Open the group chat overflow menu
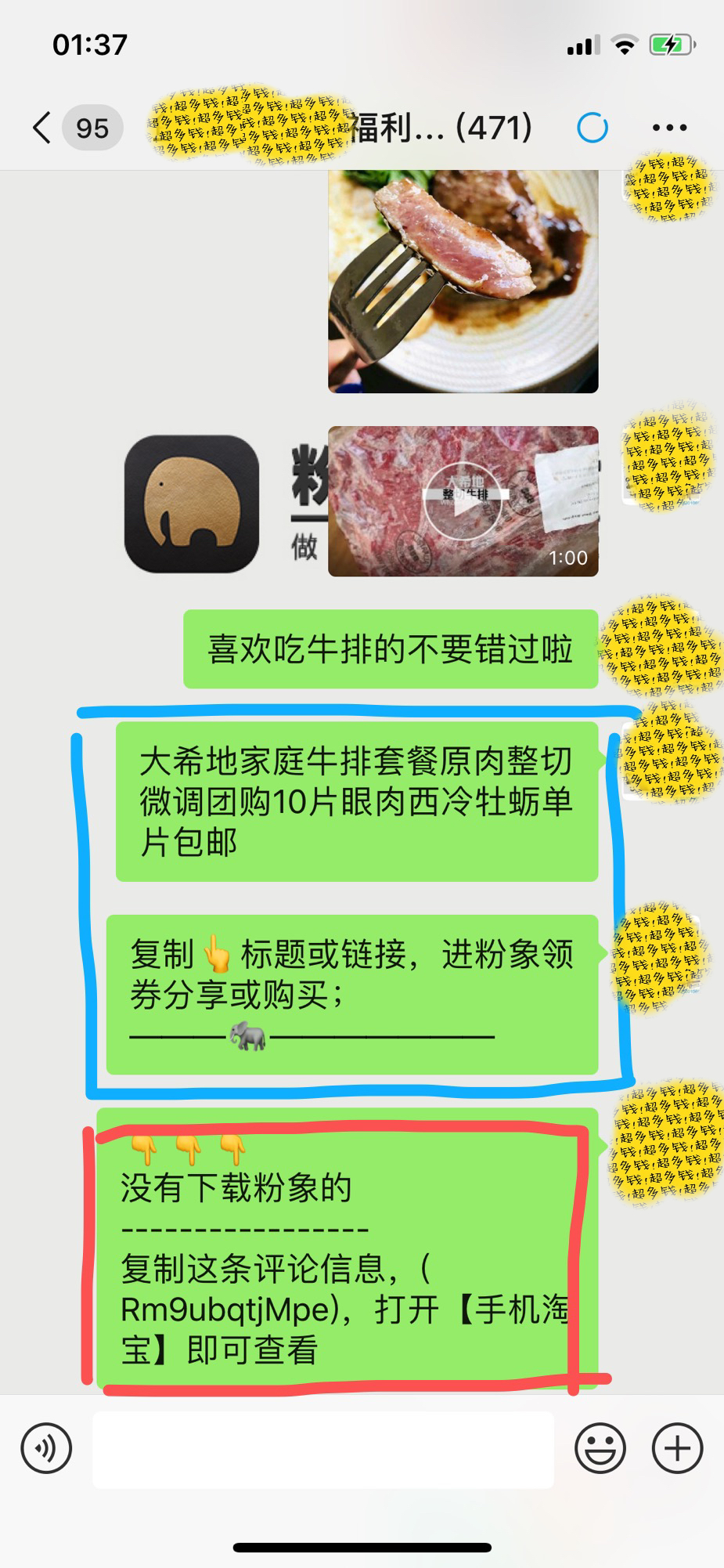724x1568 pixels. click(x=669, y=128)
